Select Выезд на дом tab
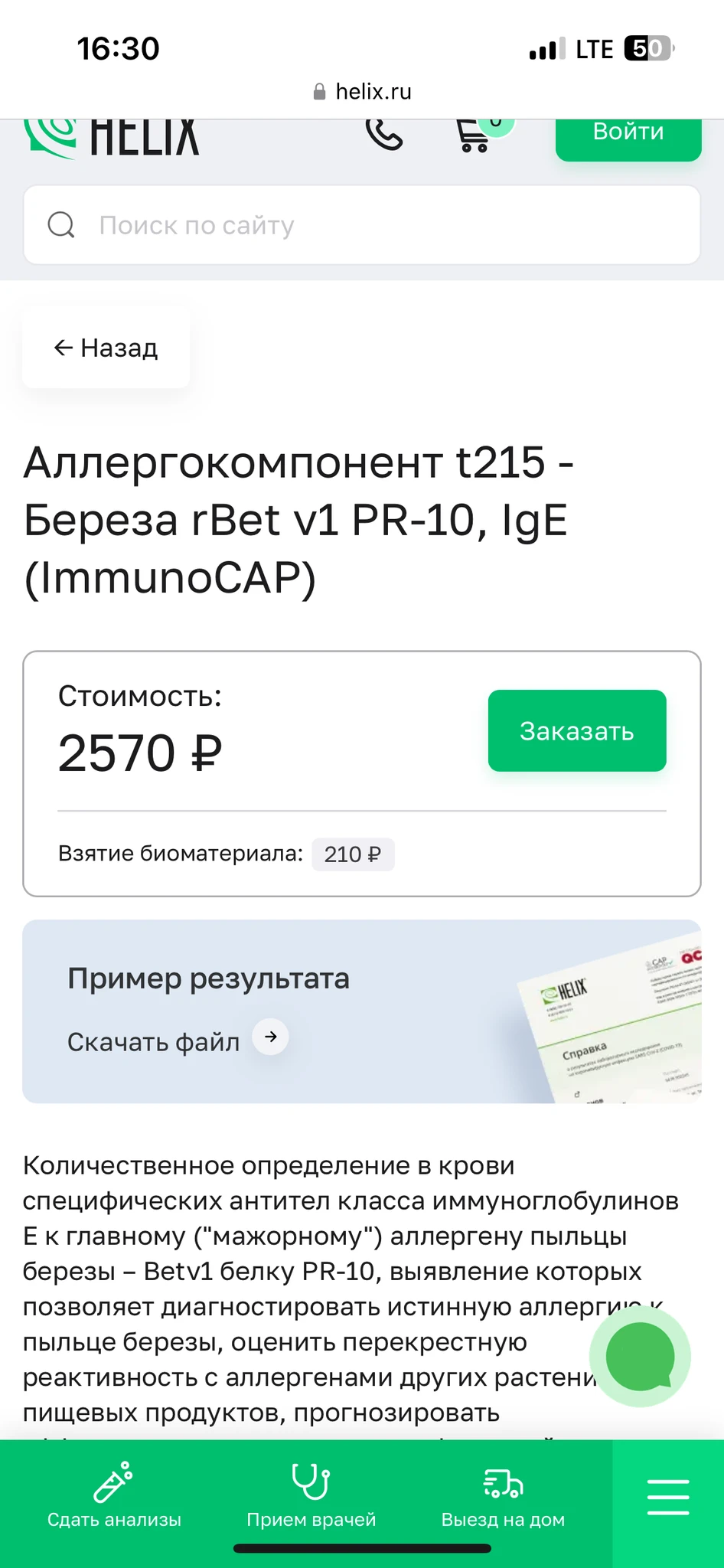This screenshot has height=1568, width=724. click(x=503, y=1497)
